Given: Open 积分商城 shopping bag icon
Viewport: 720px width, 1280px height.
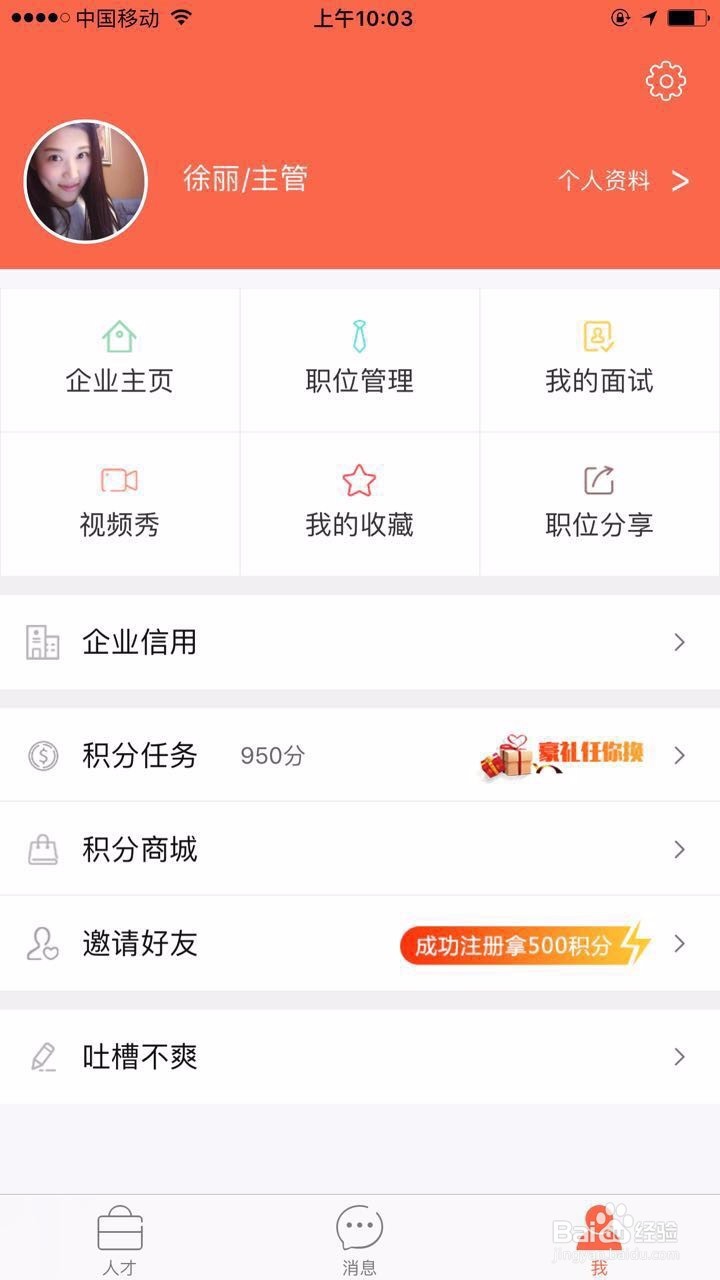Looking at the screenshot, I should pos(42,849).
